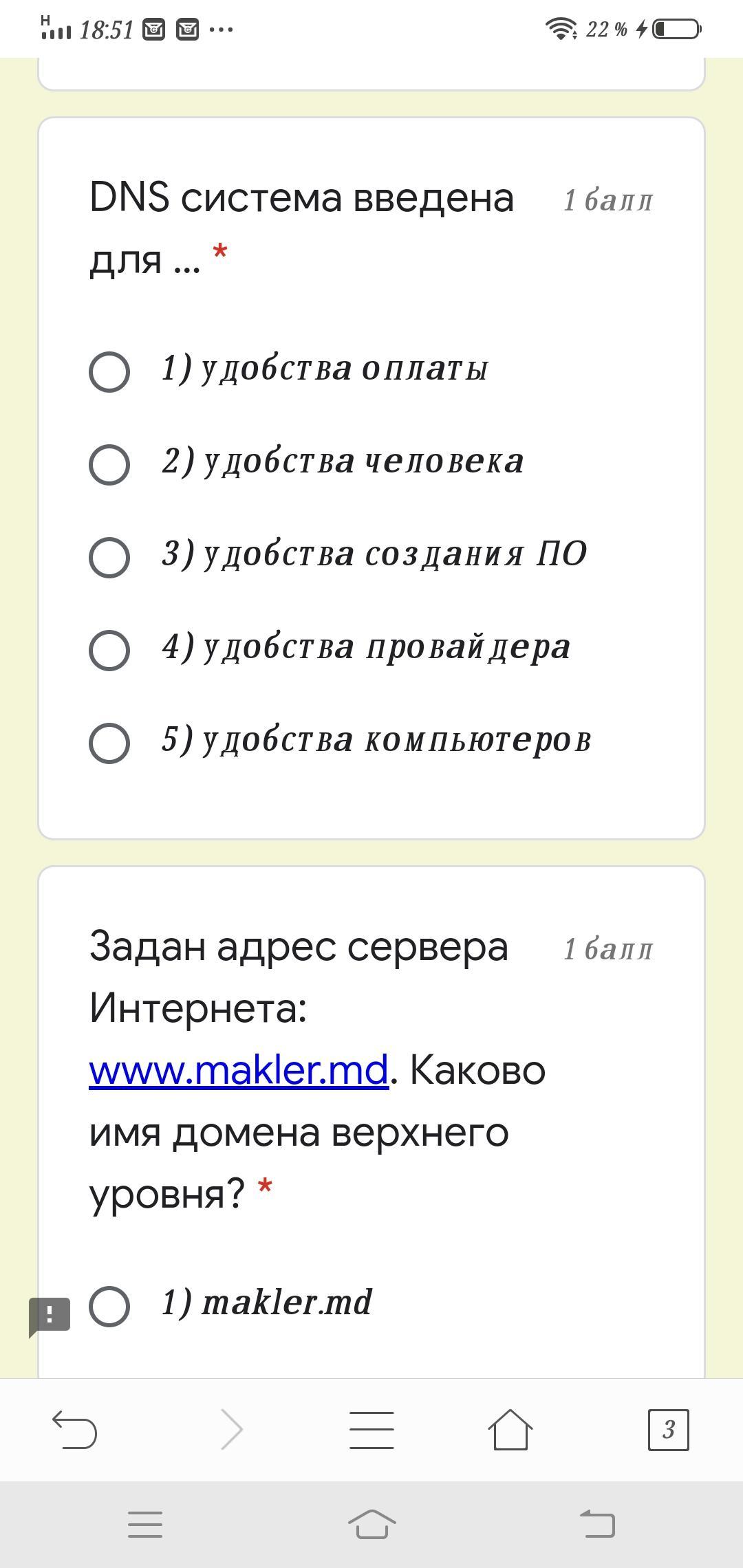The image size is (743, 1568).
Task: Tap the system back button
Action: (x=597, y=1524)
